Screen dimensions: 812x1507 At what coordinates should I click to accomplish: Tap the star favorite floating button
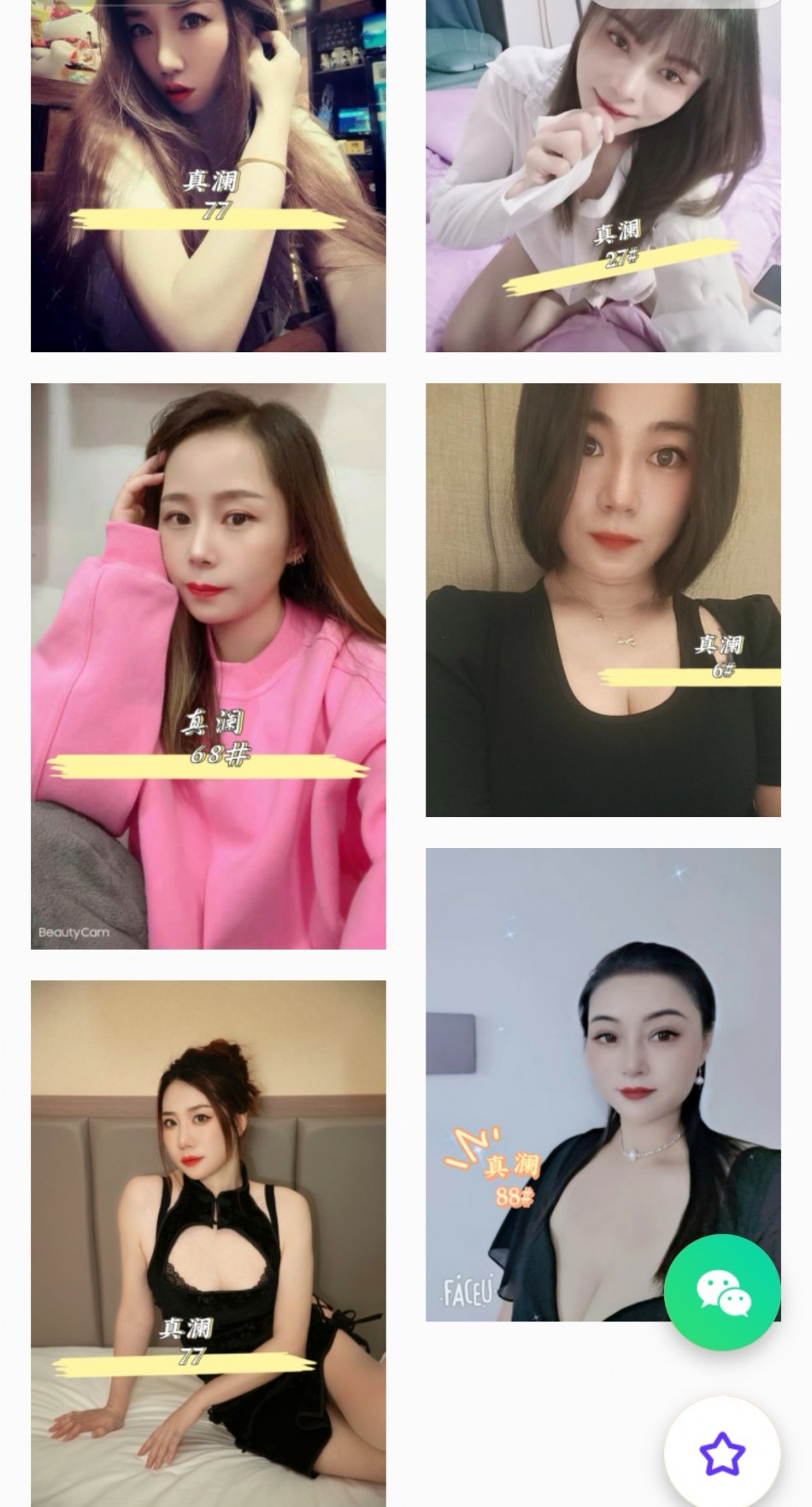click(722, 1454)
